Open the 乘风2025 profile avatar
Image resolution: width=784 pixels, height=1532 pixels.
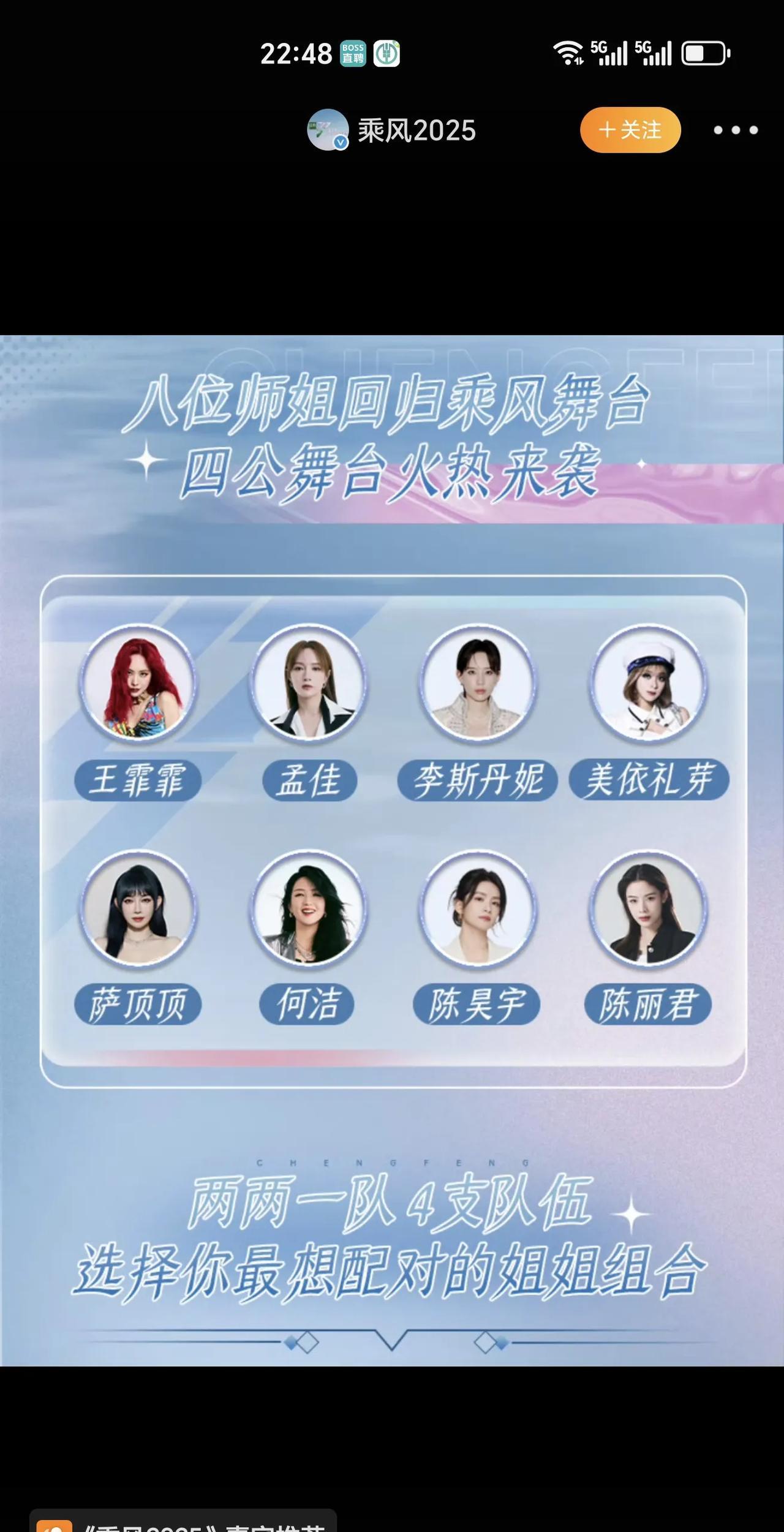328,130
